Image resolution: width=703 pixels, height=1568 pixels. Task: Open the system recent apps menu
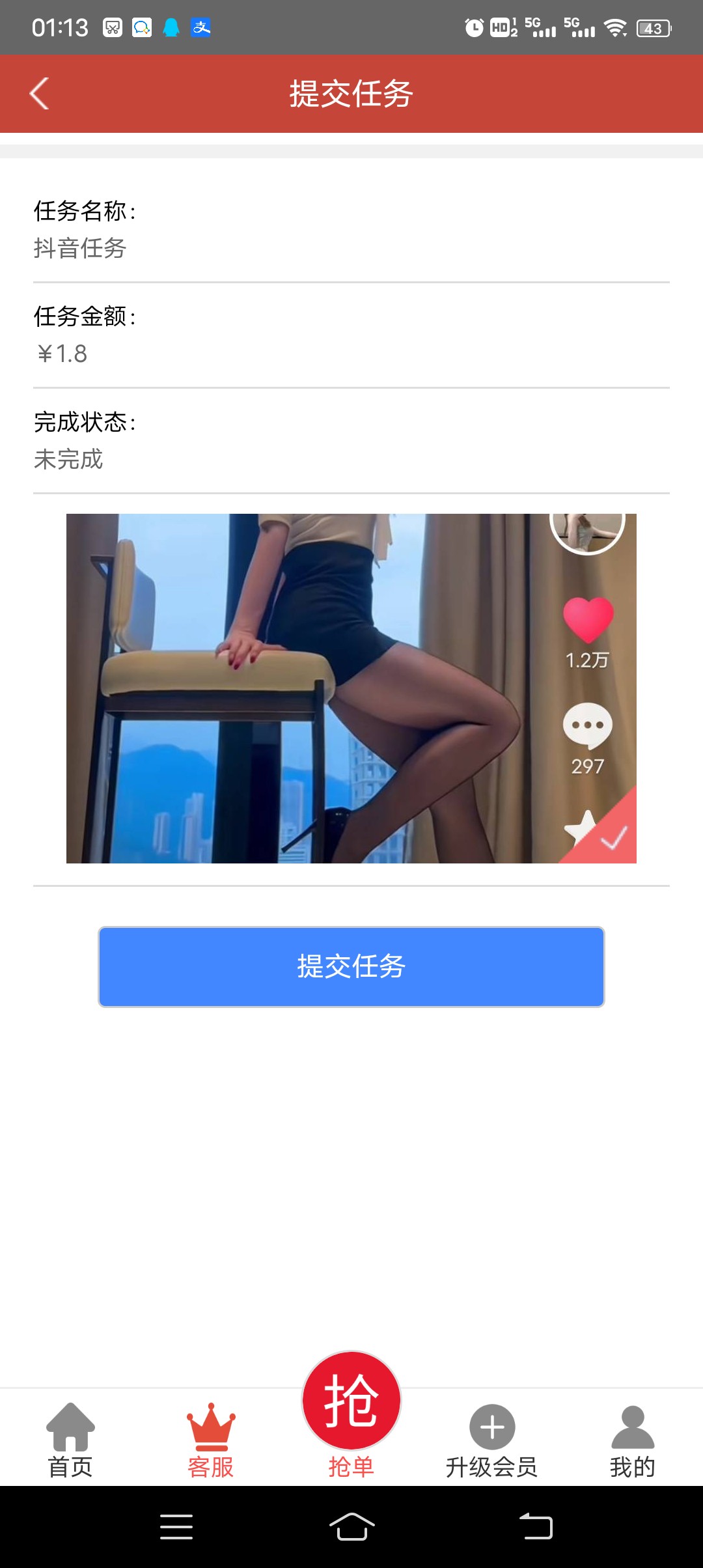[176, 1526]
